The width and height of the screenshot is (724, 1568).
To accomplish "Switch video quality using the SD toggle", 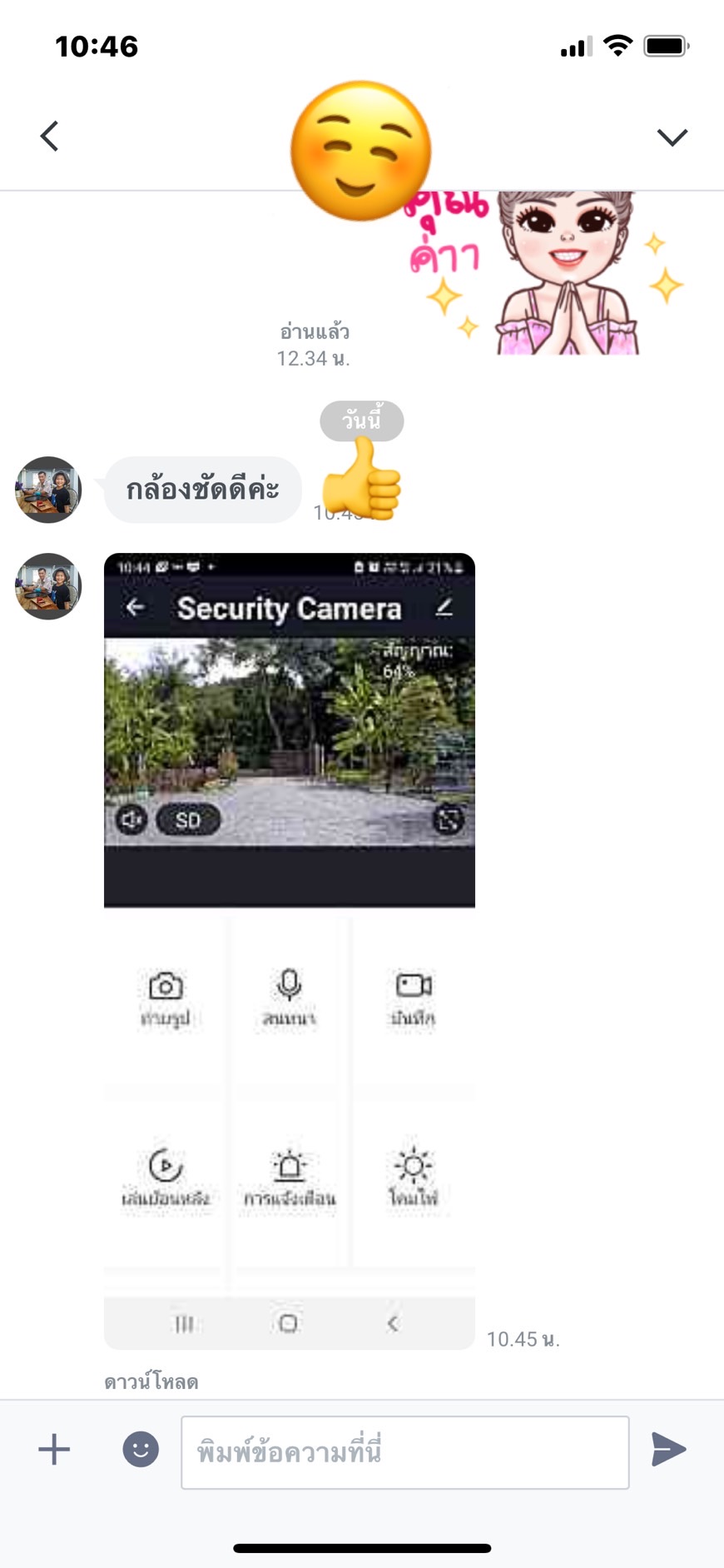I will click(186, 819).
